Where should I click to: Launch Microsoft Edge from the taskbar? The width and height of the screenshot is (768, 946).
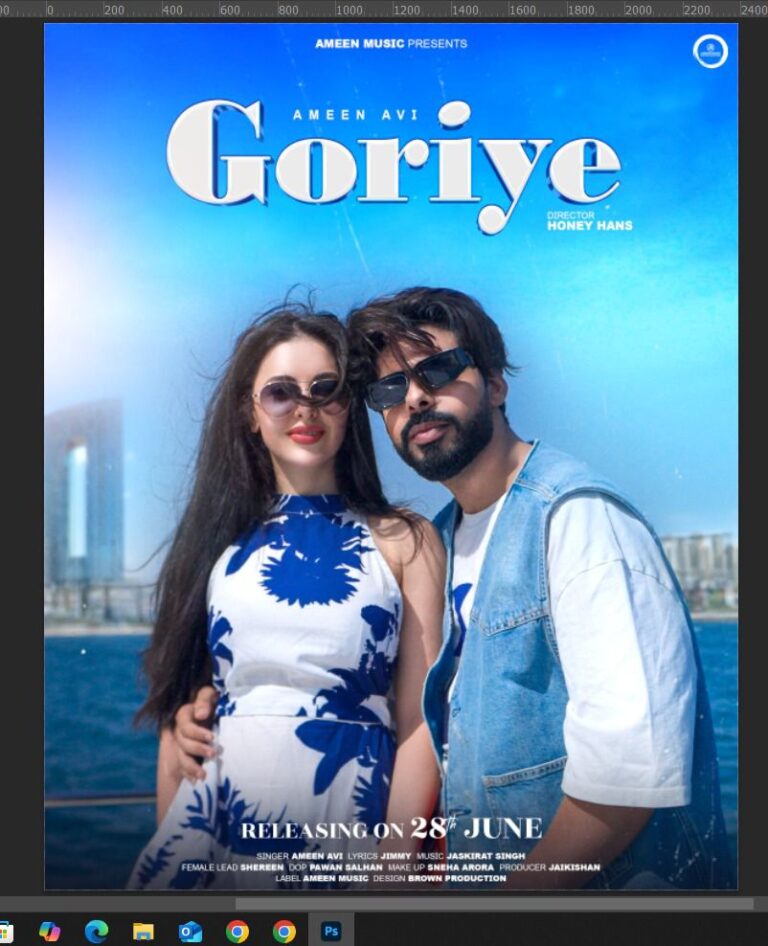(97, 931)
